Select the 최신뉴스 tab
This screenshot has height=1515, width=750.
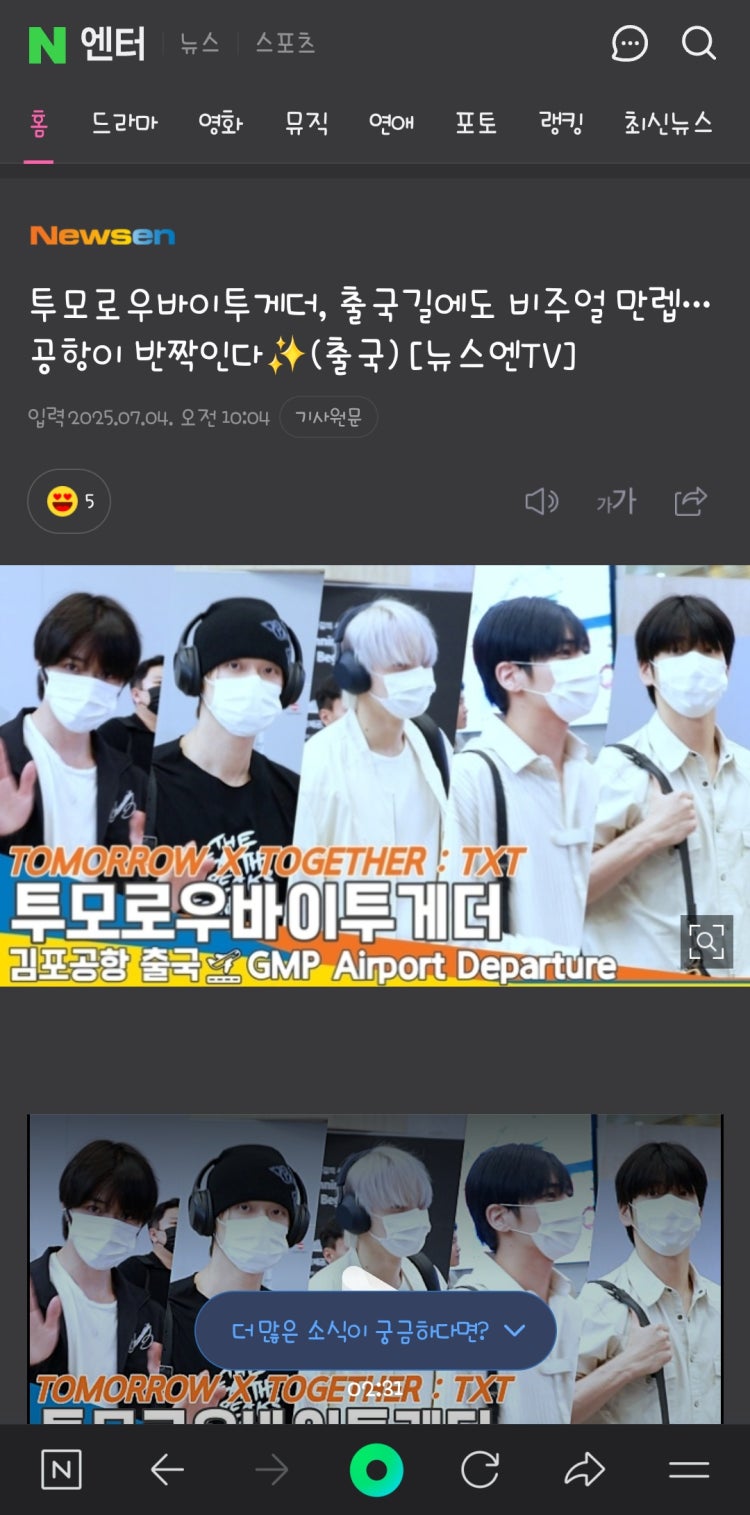667,124
